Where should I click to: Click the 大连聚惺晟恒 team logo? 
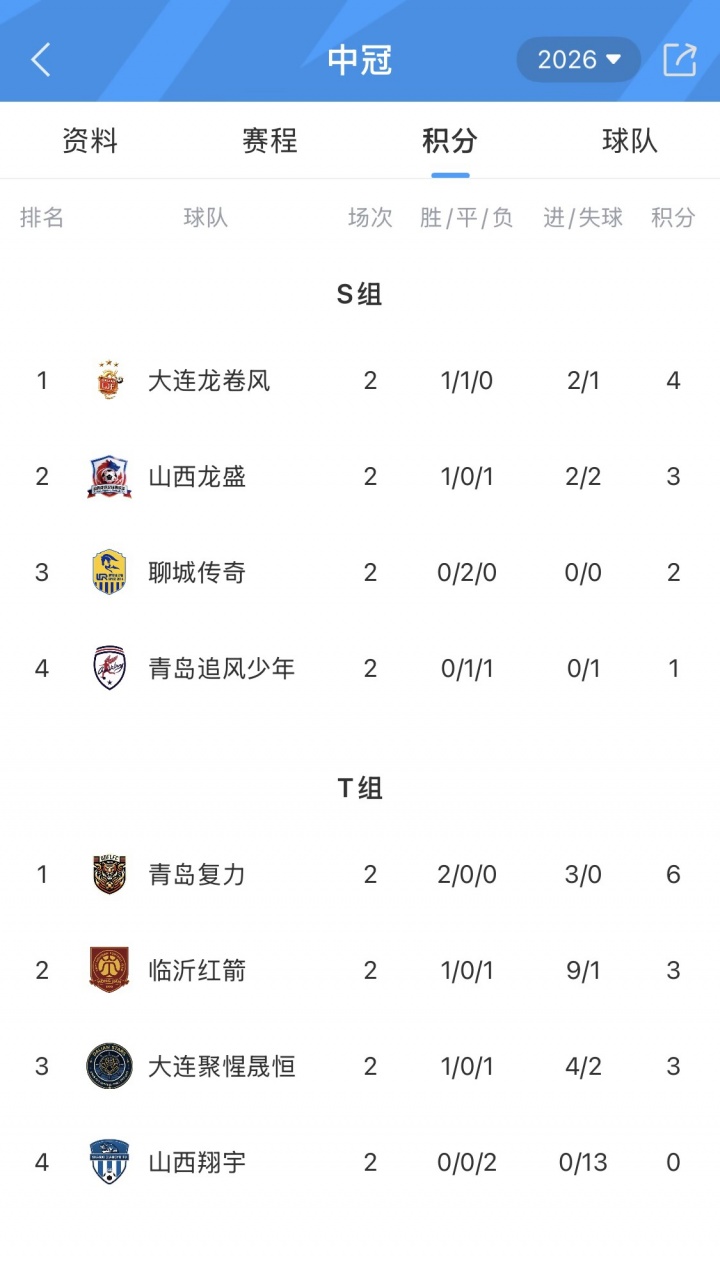point(106,1065)
